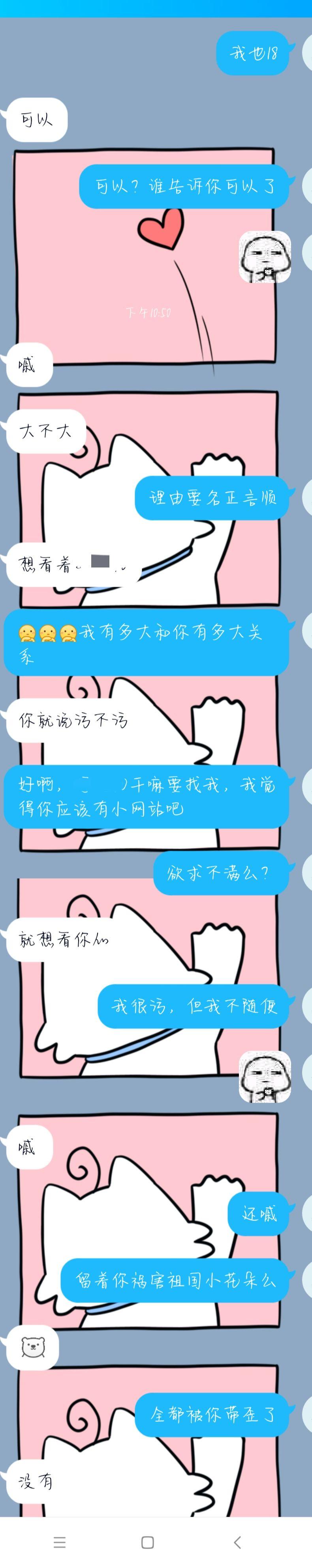Open the sticker sent after "我很污,但我不随便"
This screenshot has height=1568, width=312.
264,1075
